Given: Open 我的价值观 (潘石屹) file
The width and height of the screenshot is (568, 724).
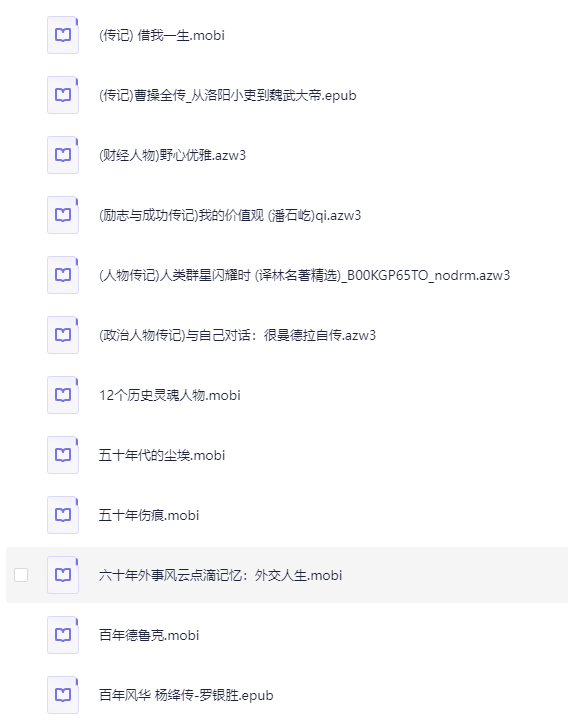Looking at the screenshot, I should pos(230,216).
